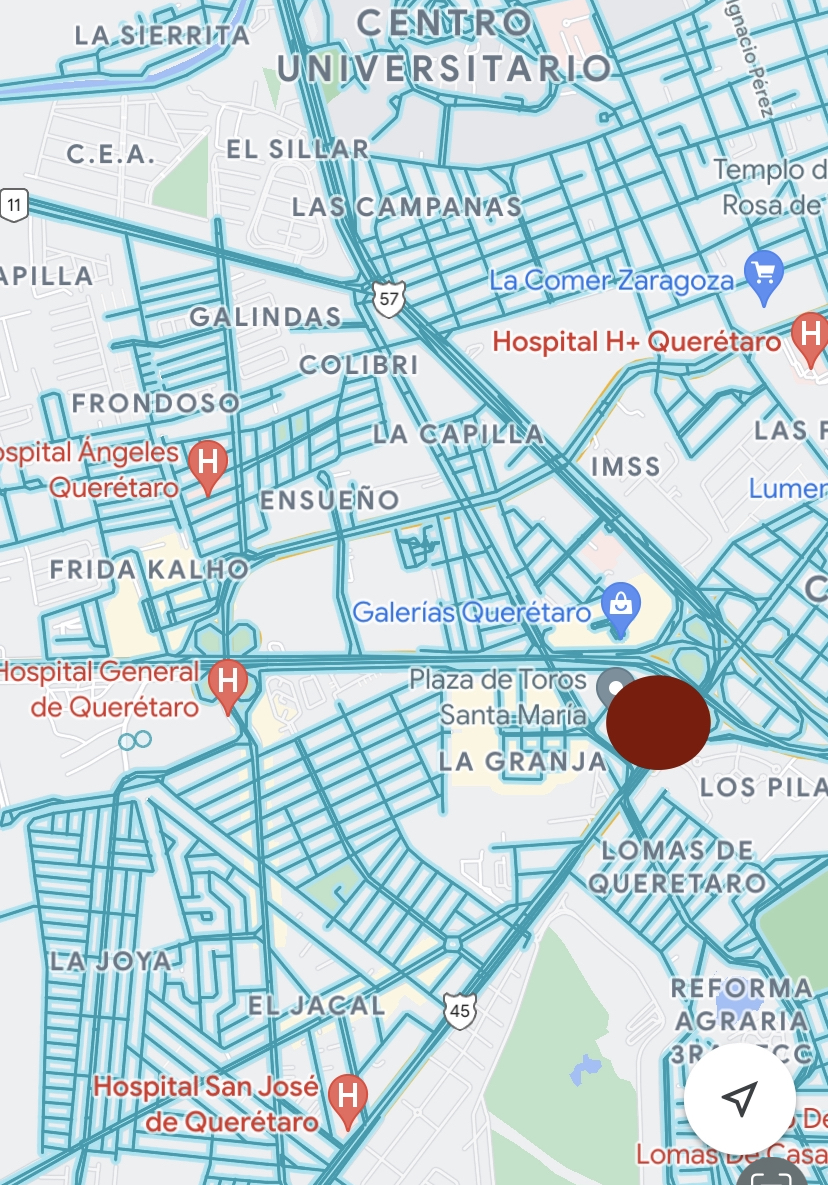Screen dimensions: 828x1185
Task: Select Hospital General de Querétaro pin
Action: tap(228, 685)
